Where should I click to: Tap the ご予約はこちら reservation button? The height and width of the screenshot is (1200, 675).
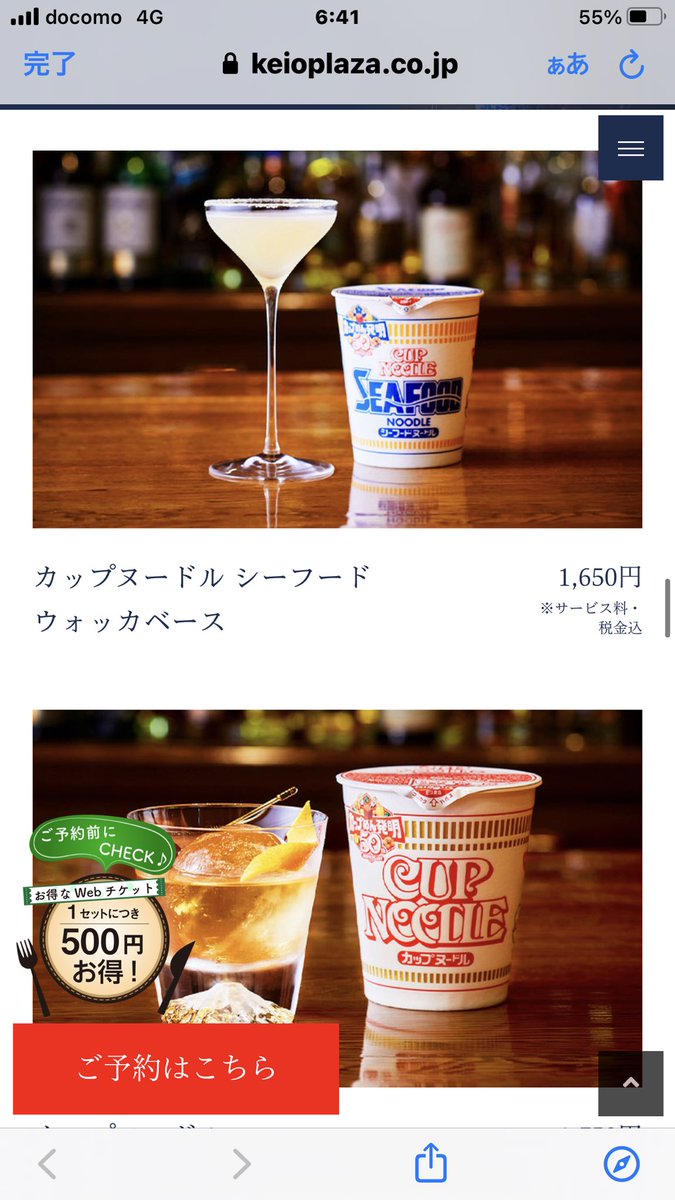176,1068
